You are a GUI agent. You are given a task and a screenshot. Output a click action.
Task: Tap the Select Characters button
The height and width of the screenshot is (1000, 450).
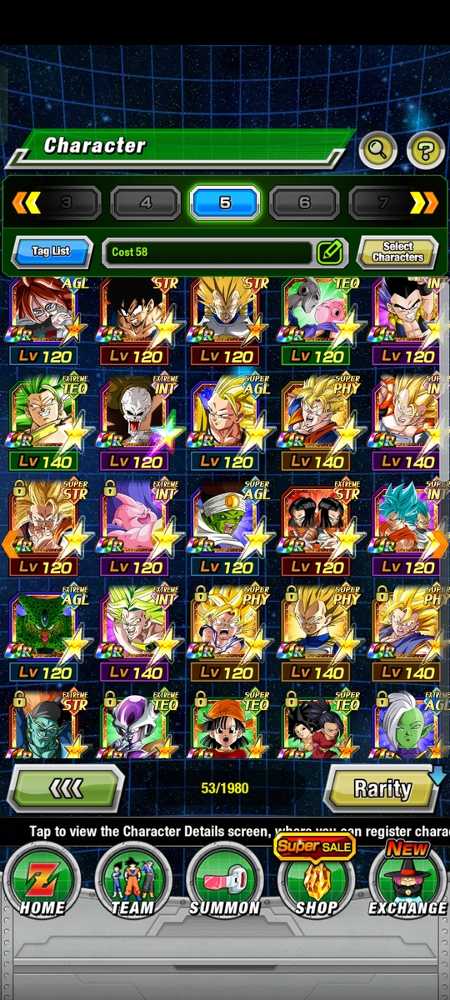coord(398,252)
